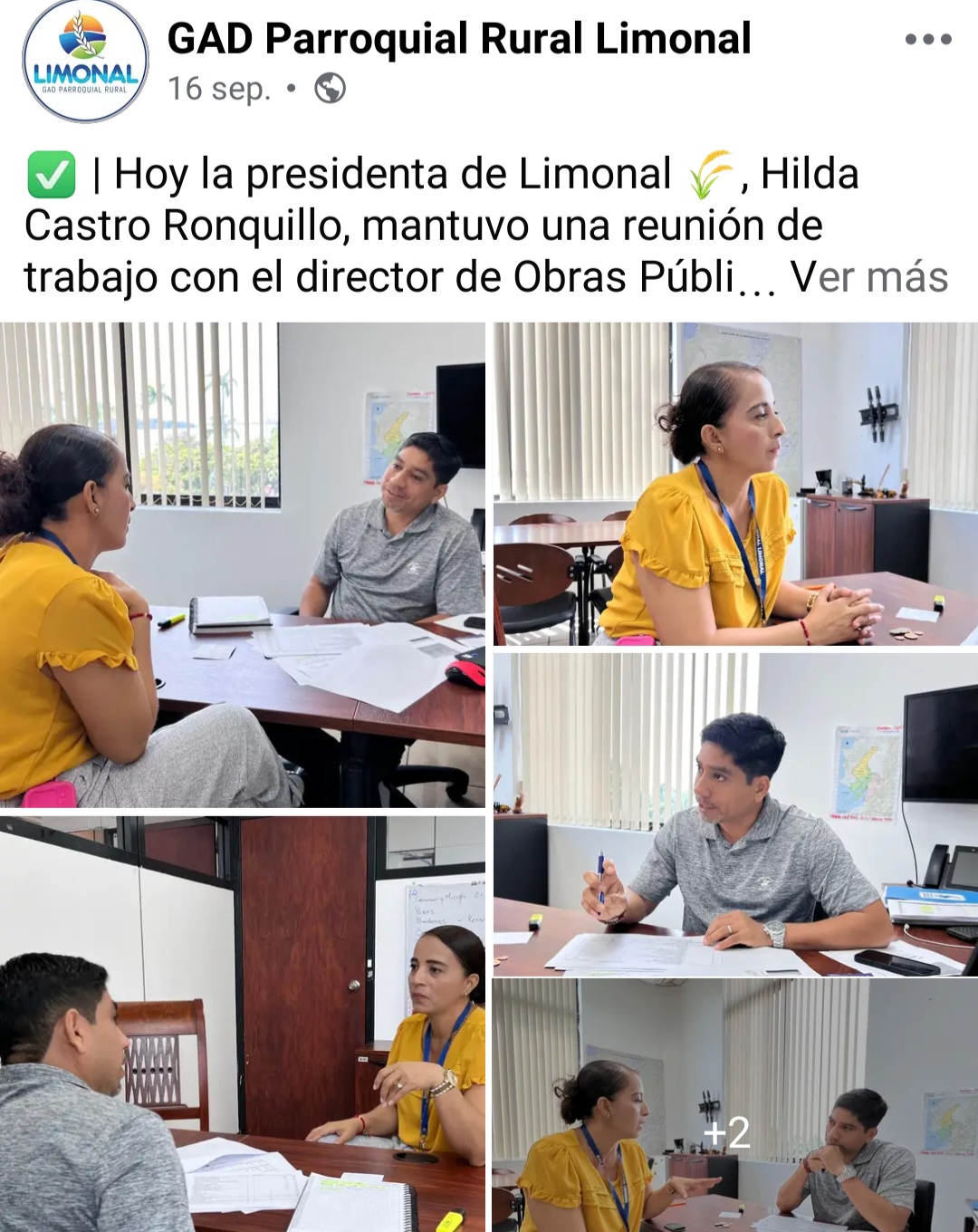
Task: Open the large photo of the two at the desk
Action: [x=243, y=564]
